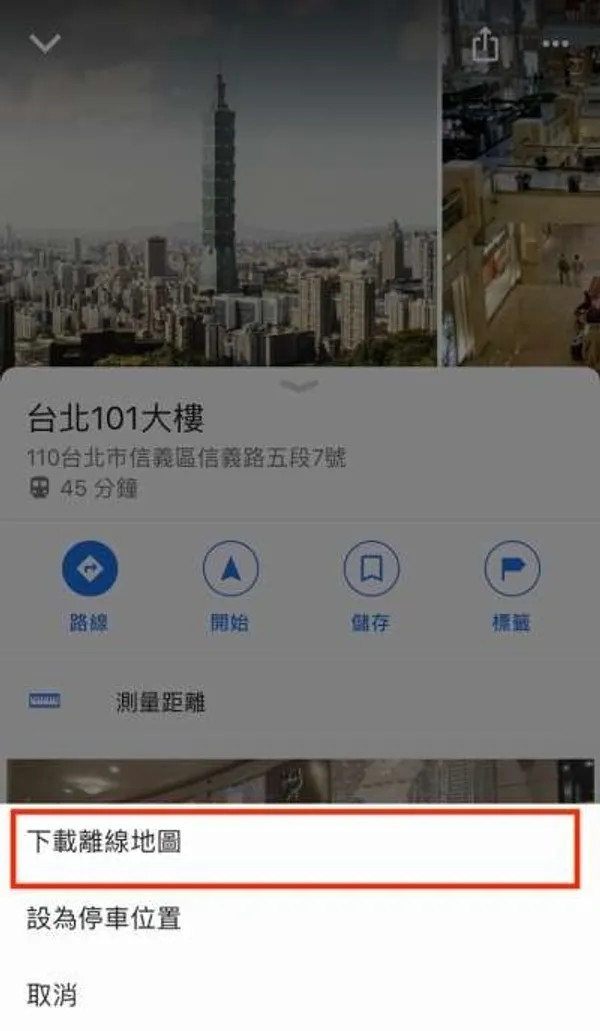Start navigation with 開始
Screen dimensions: 600x1031
pos(231,570)
